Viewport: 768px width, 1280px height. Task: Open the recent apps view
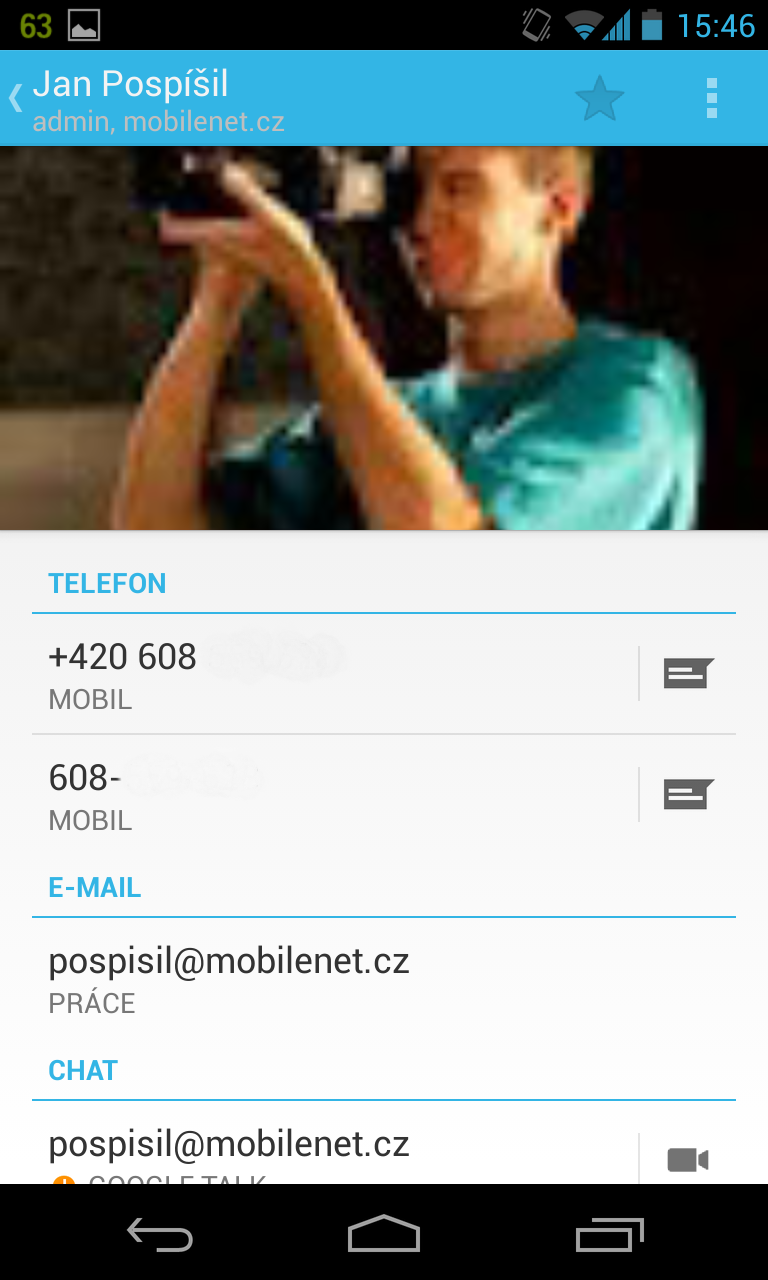tap(610, 1234)
